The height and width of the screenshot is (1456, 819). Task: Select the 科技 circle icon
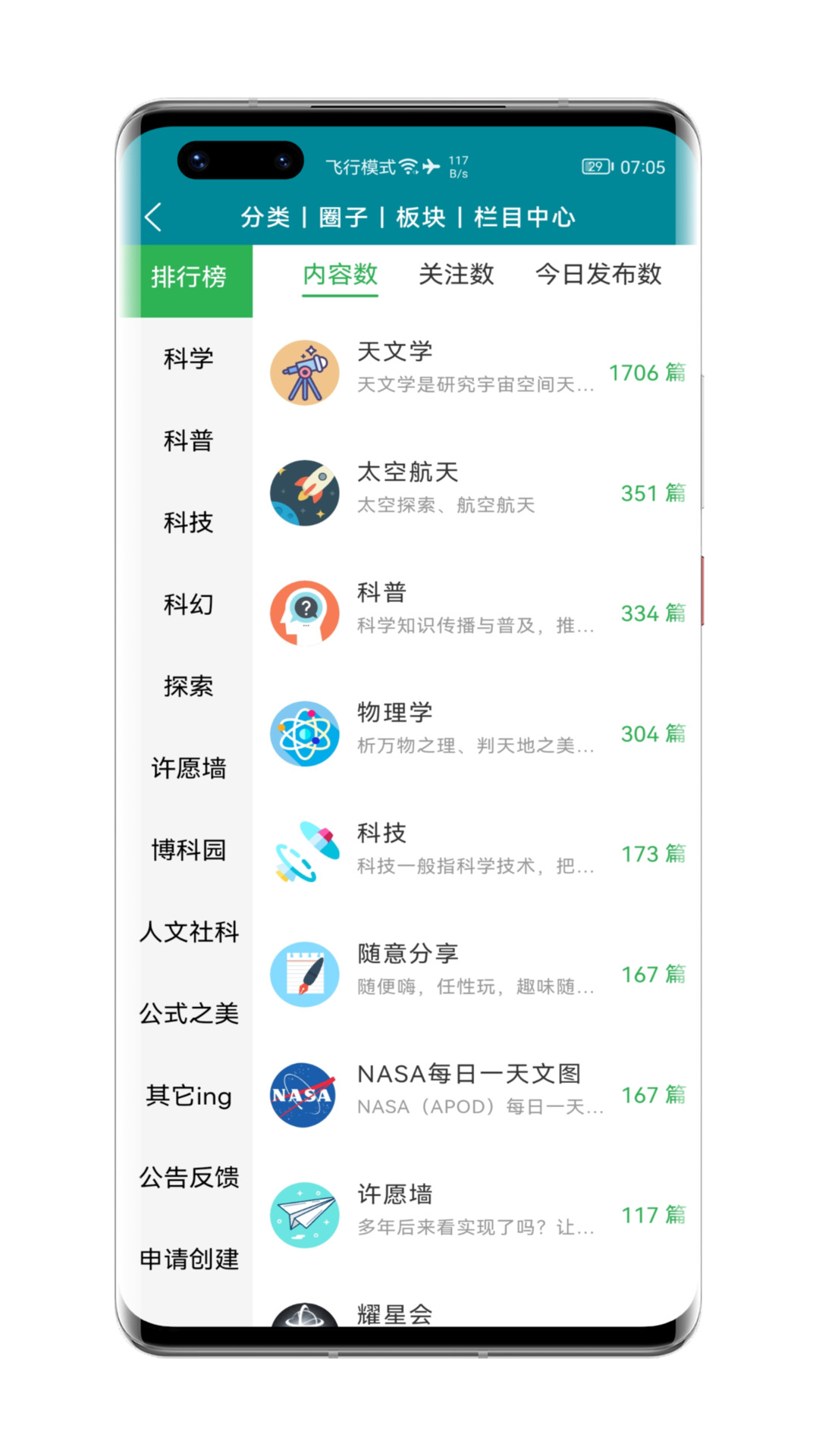pyautogui.click(x=305, y=854)
